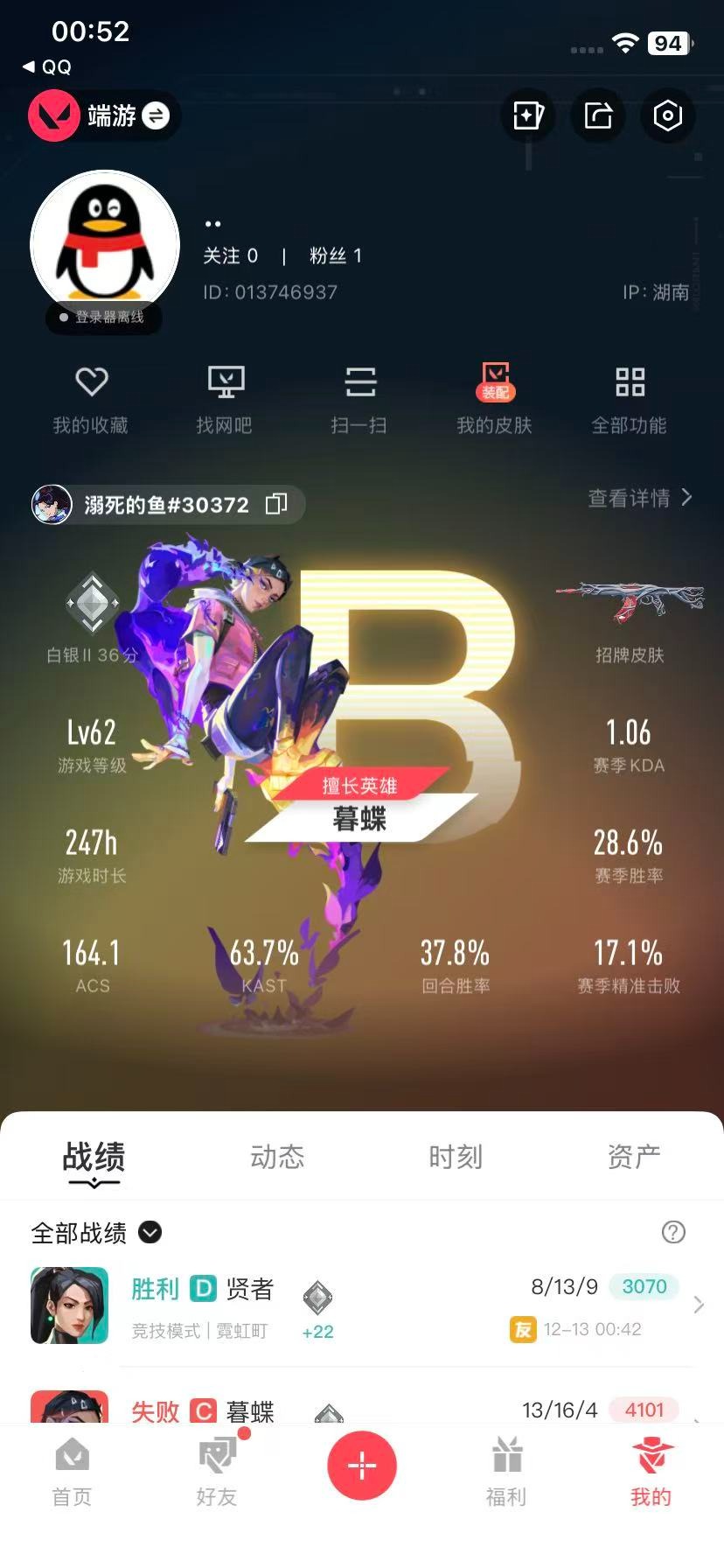Open the share icon in top bar
Screen dimensions: 724x1568
click(x=598, y=115)
